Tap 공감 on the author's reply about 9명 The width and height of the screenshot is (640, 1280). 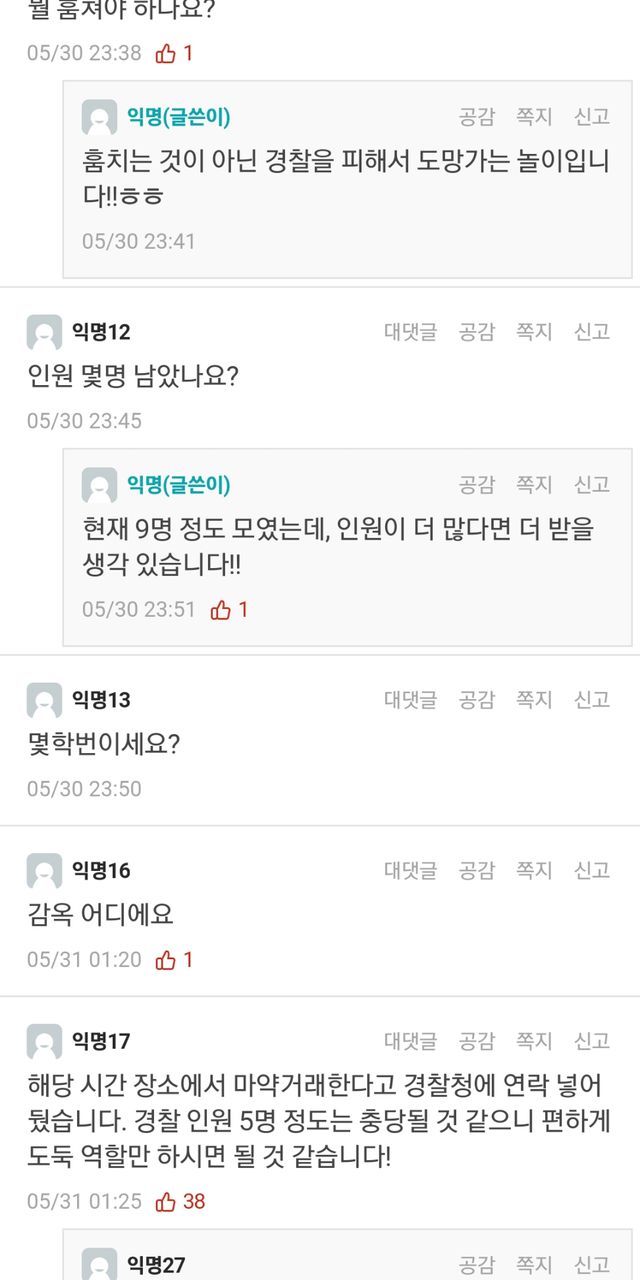point(476,485)
